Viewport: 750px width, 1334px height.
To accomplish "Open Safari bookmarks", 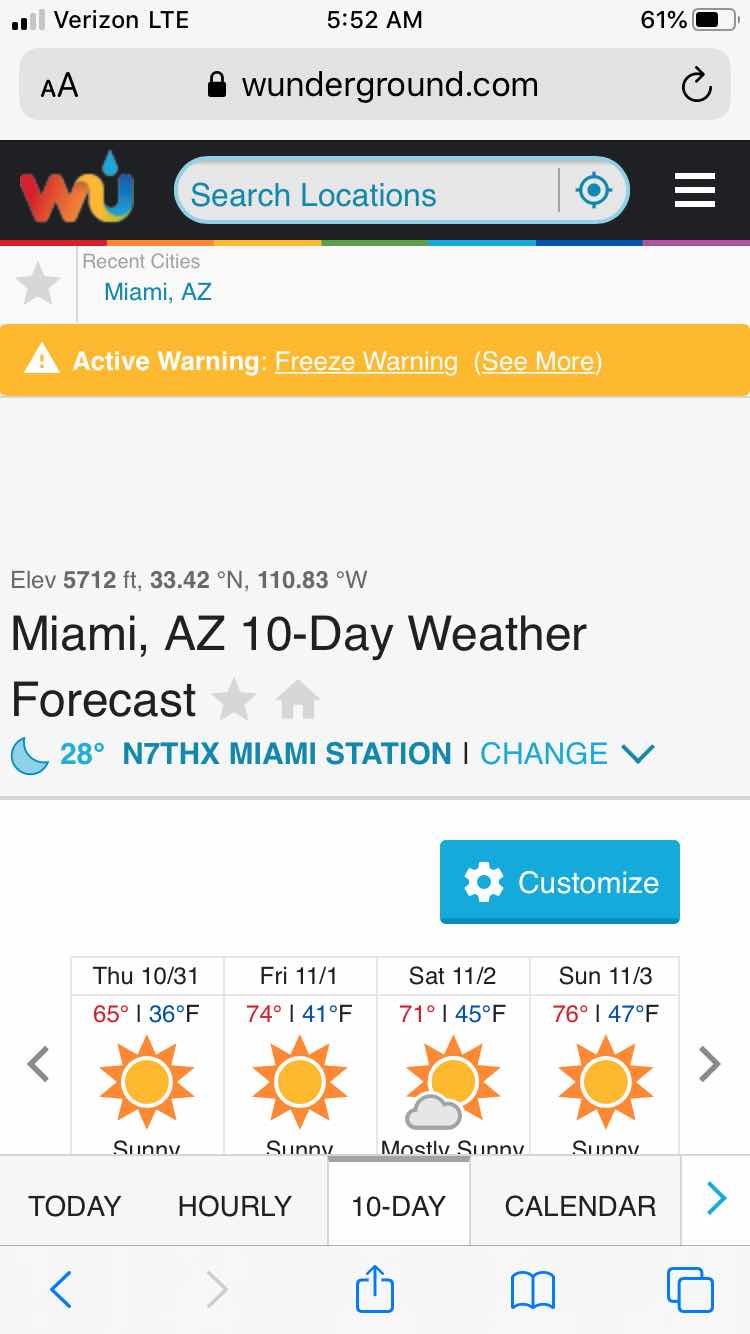I will click(532, 1290).
